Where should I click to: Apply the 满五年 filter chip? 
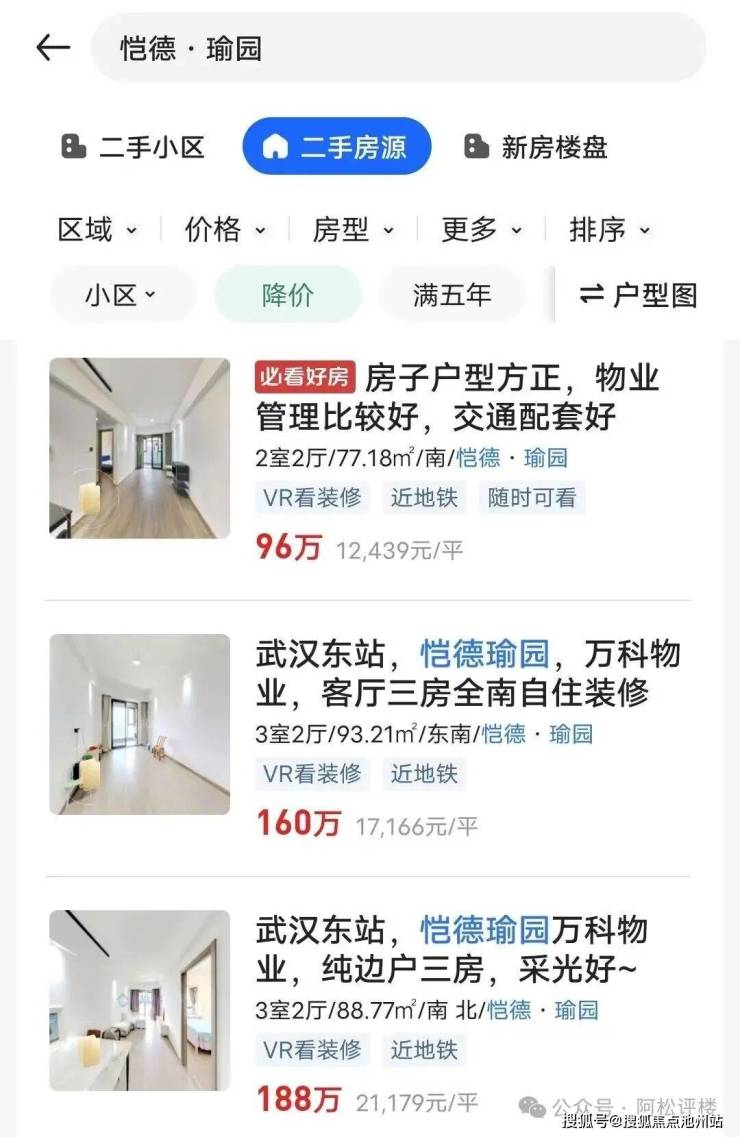pyautogui.click(x=452, y=295)
